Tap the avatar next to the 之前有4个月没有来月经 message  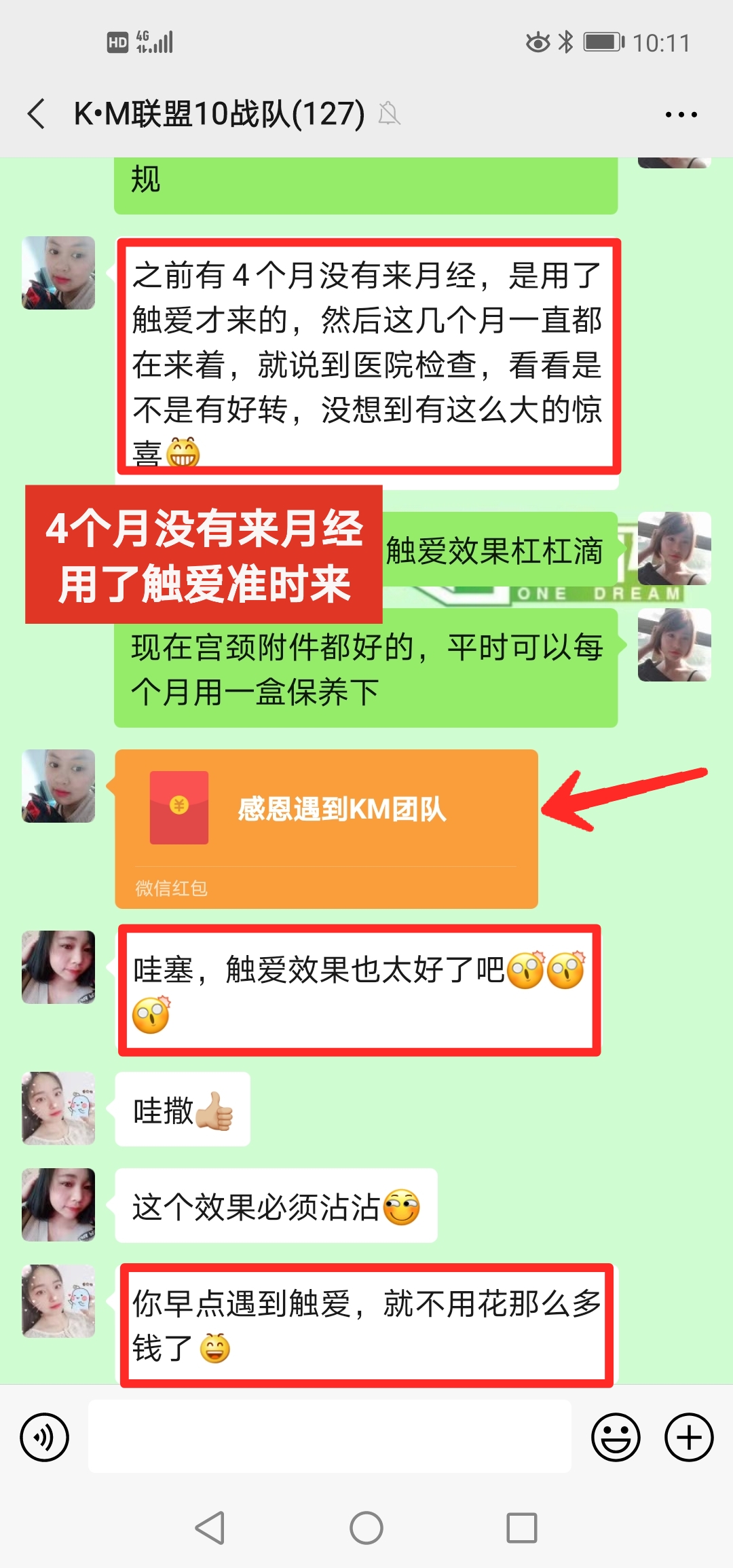58,273
